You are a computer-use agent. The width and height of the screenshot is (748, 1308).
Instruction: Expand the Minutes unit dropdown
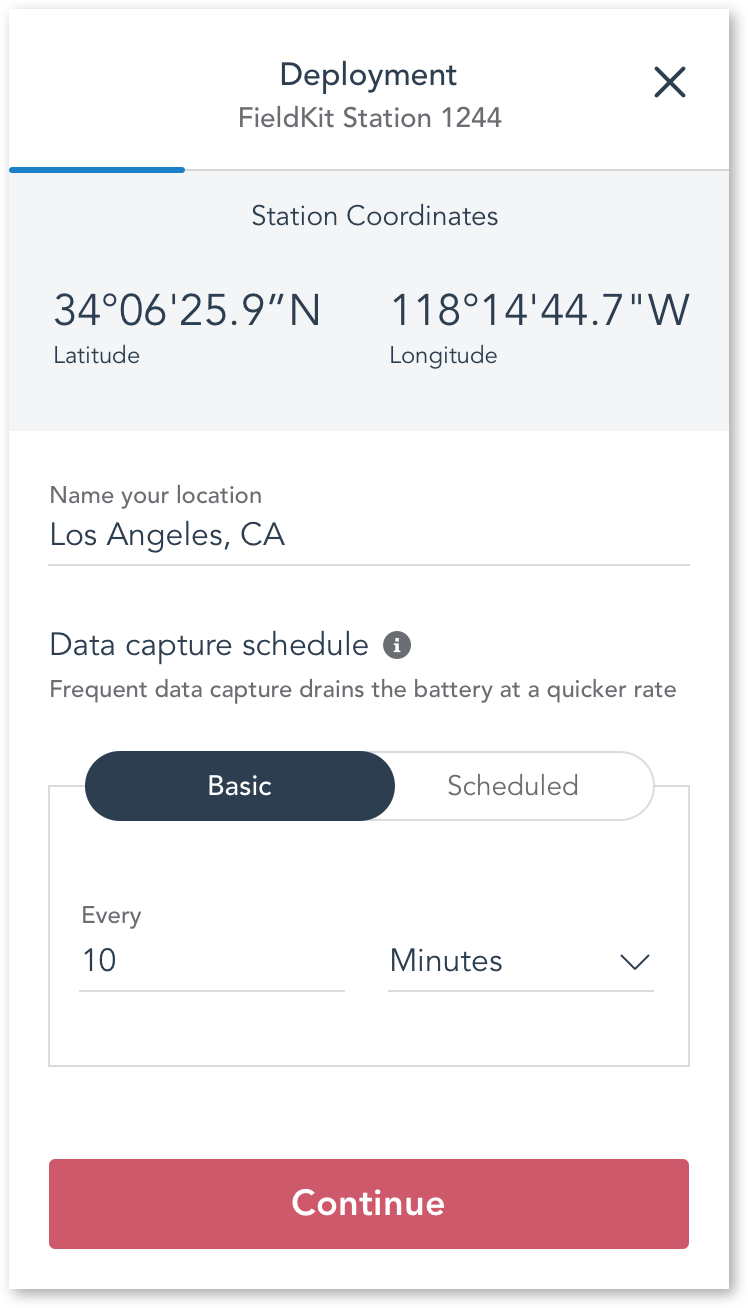pyautogui.click(x=521, y=962)
